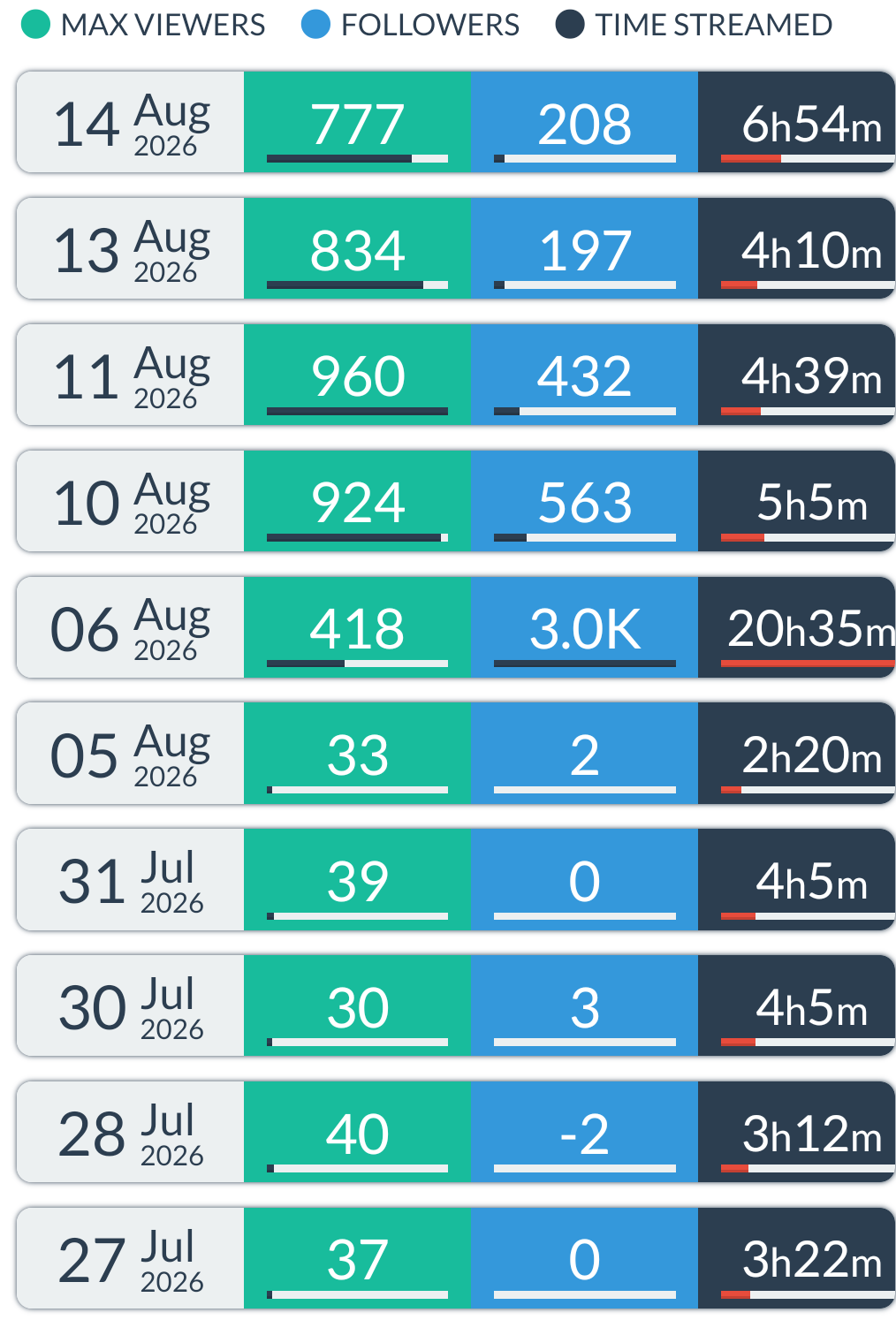Open the 14 Aug 2026 stream row
The height and width of the screenshot is (1320, 896).
pyautogui.click(x=456, y=122)
